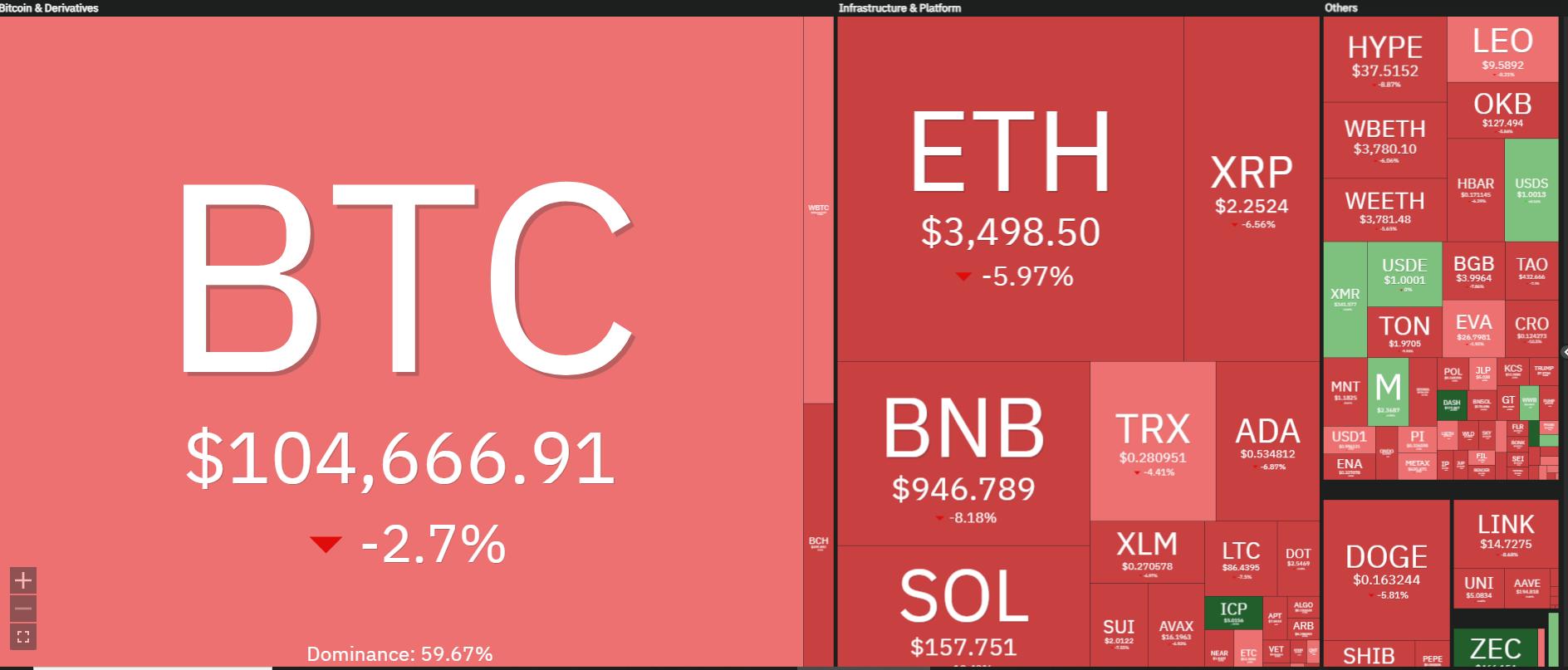Toggle fullscreen view of the heatmap
The height and width of the screenshot is (670, 1568).
tap(23, 637)
